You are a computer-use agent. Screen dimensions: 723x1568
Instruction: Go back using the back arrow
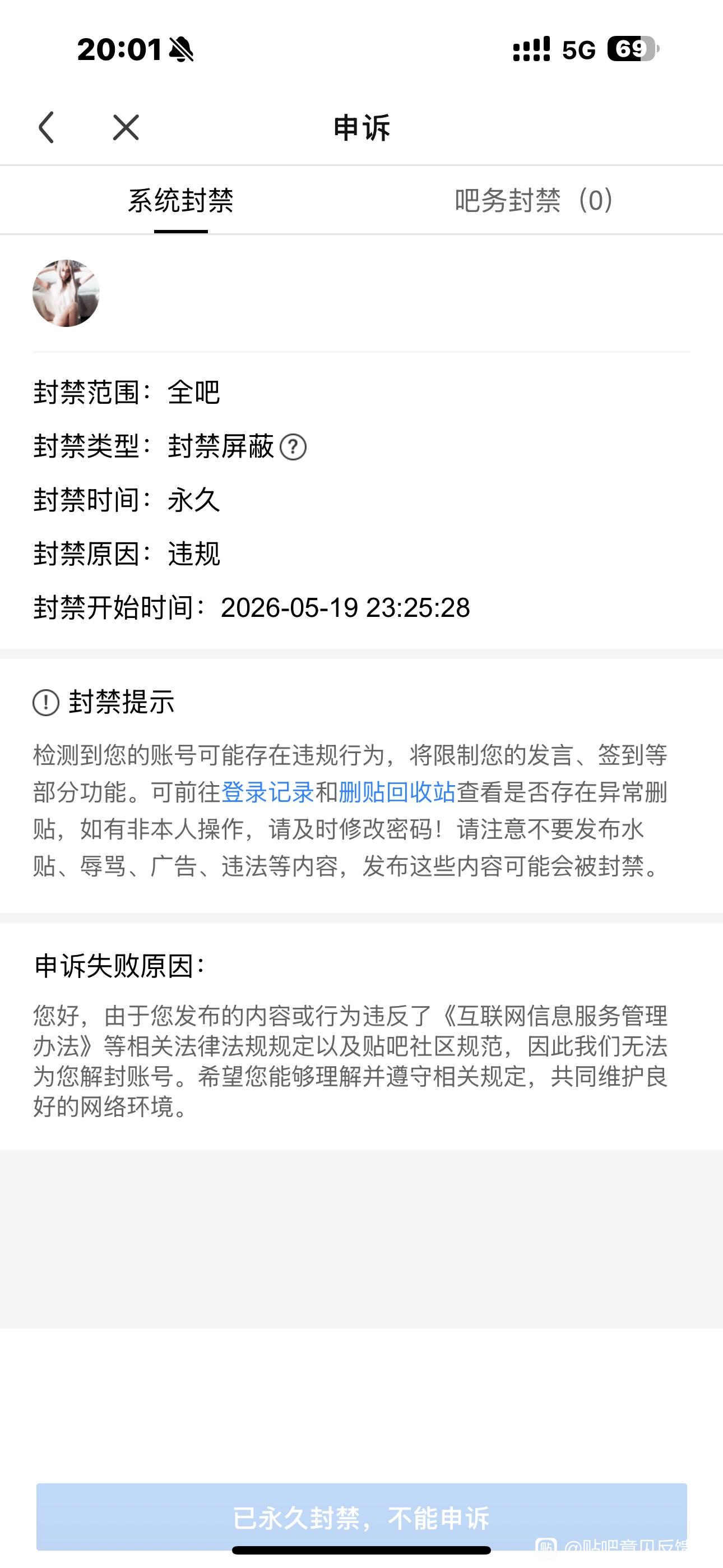point(47,127)
